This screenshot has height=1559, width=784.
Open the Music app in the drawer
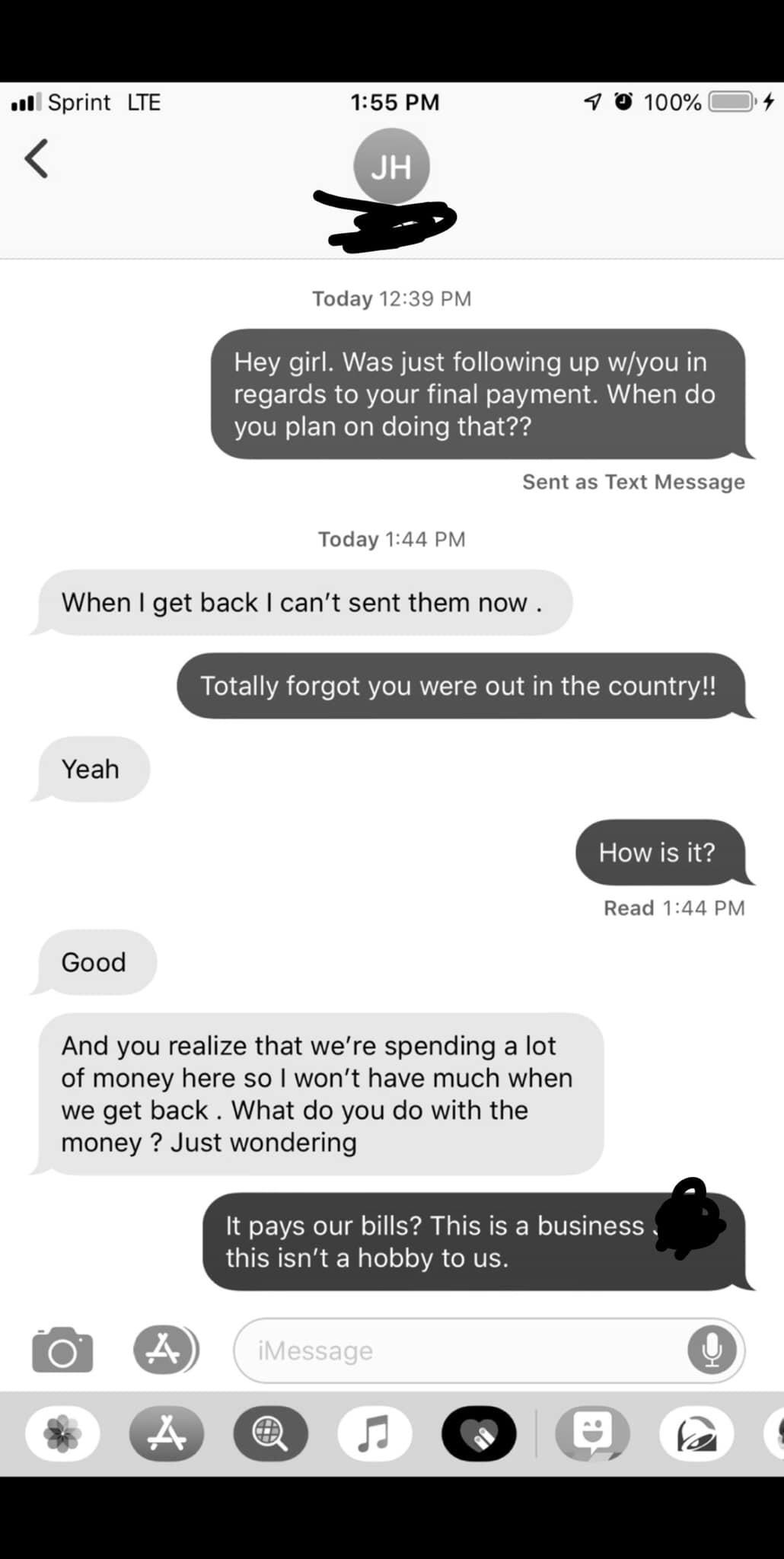pos(374,1434)
